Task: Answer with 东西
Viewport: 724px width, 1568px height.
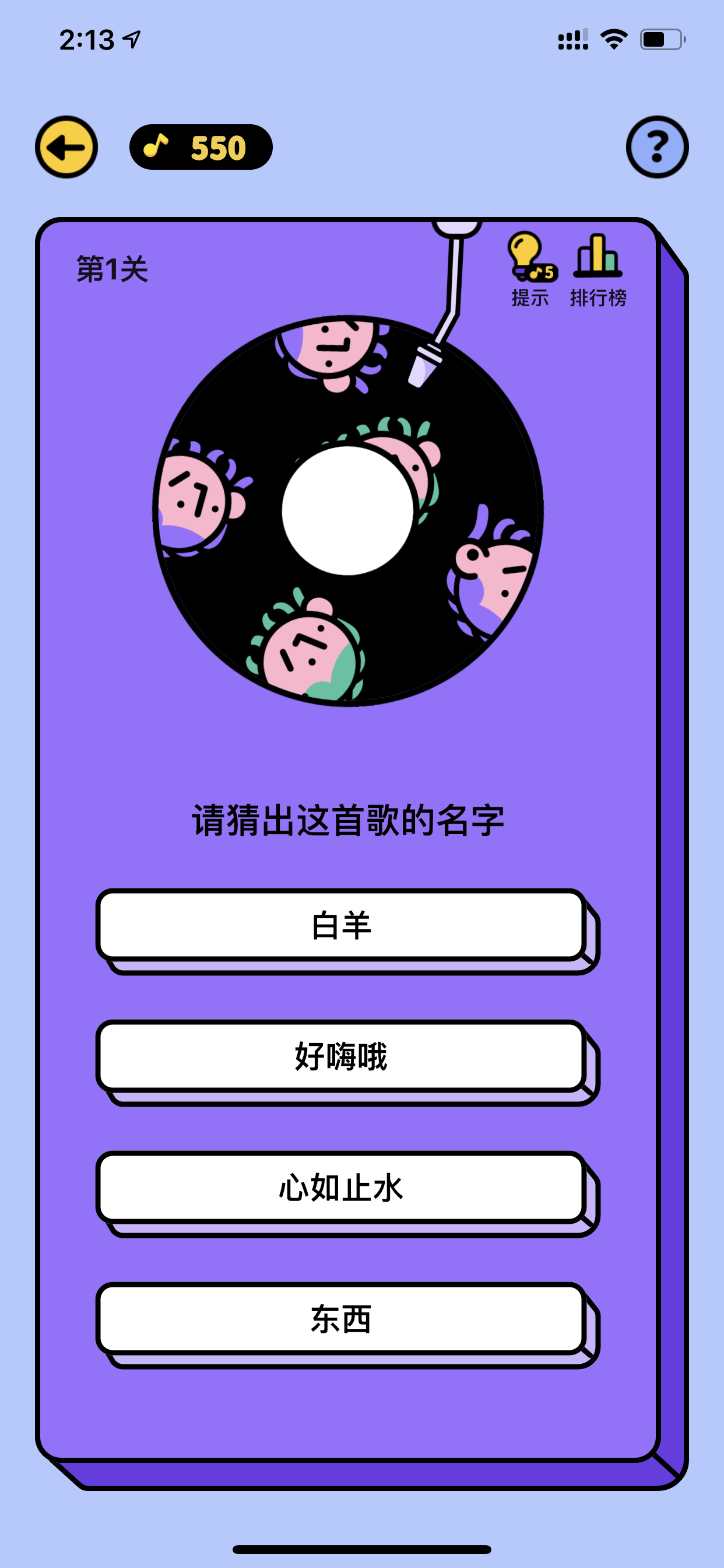Action: click(x=342, y=1319)
